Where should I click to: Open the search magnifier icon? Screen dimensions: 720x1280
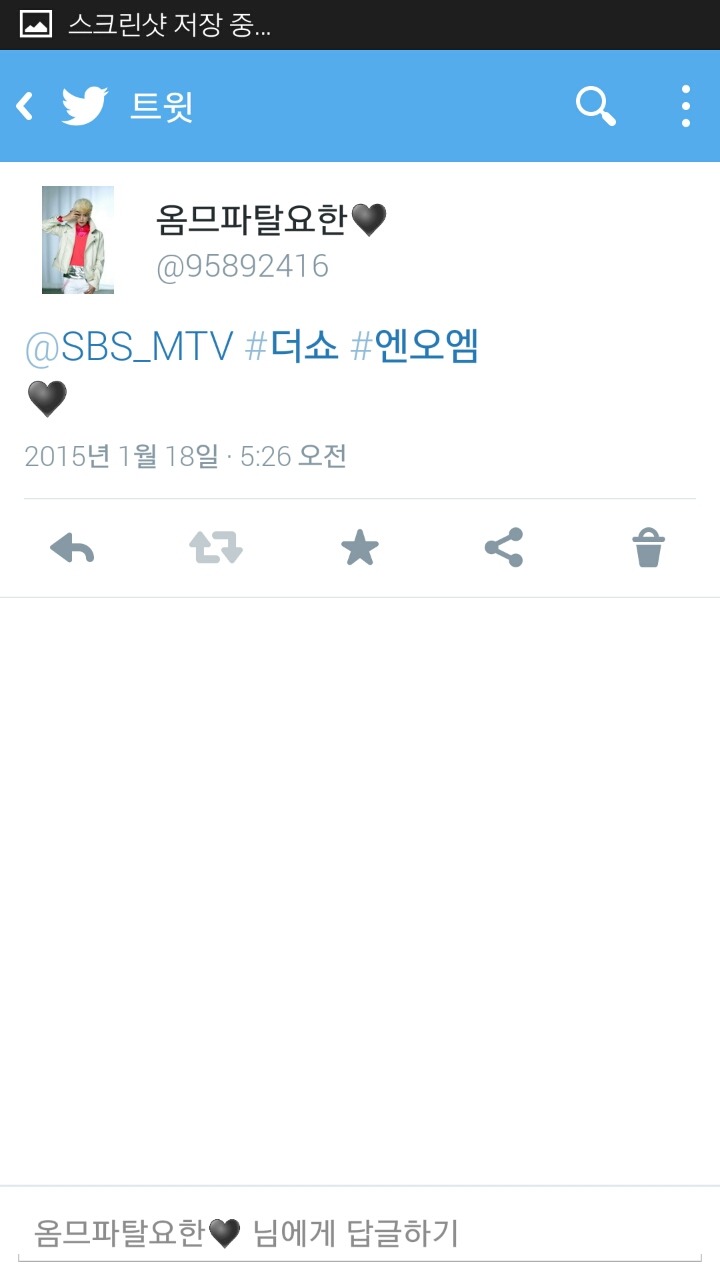point(595,106)
